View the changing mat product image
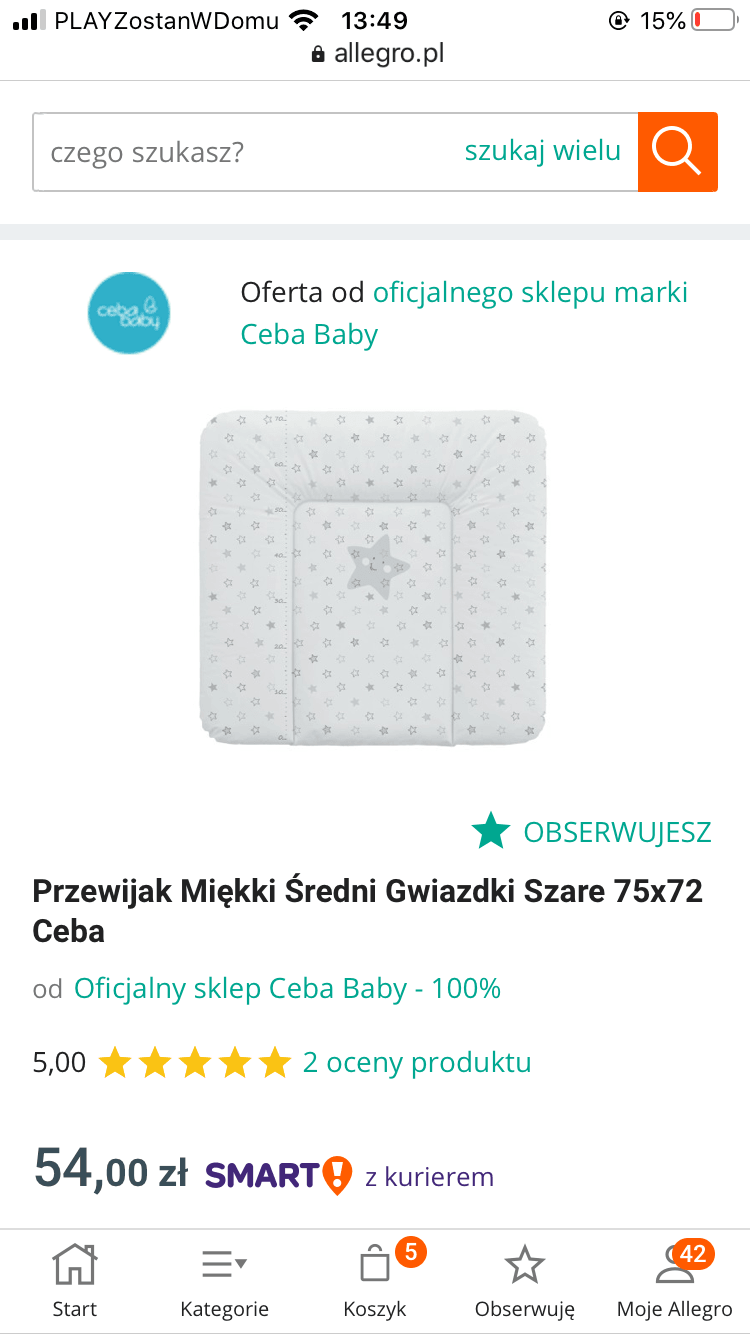Viewport: 750px width, 1334px height. point(374,576)
